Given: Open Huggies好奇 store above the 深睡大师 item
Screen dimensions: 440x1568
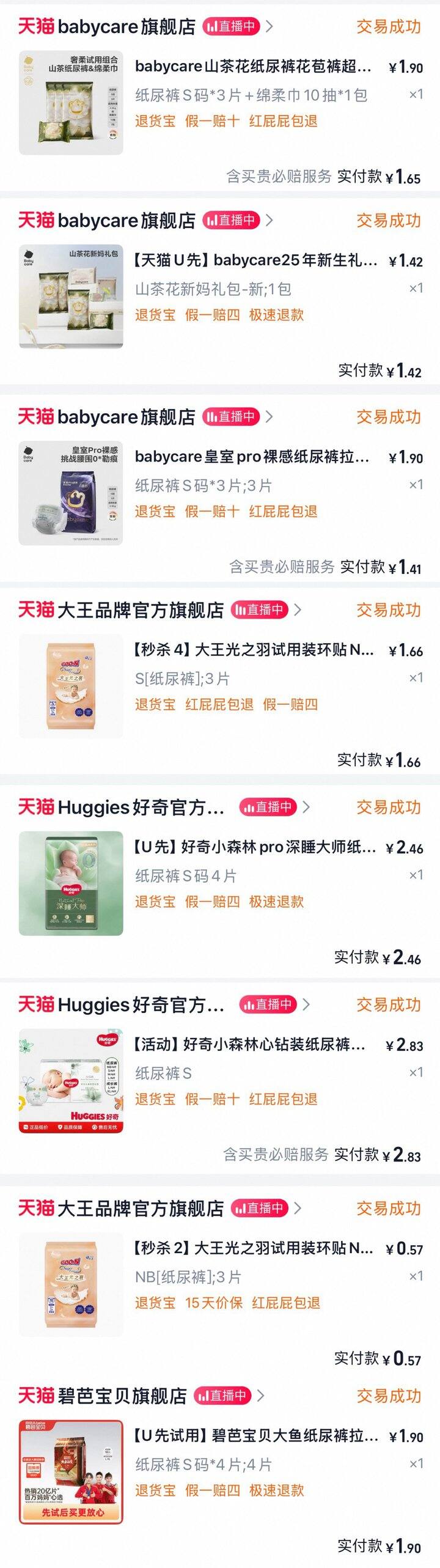Looking at the screenshot, I should coord(141,808).
